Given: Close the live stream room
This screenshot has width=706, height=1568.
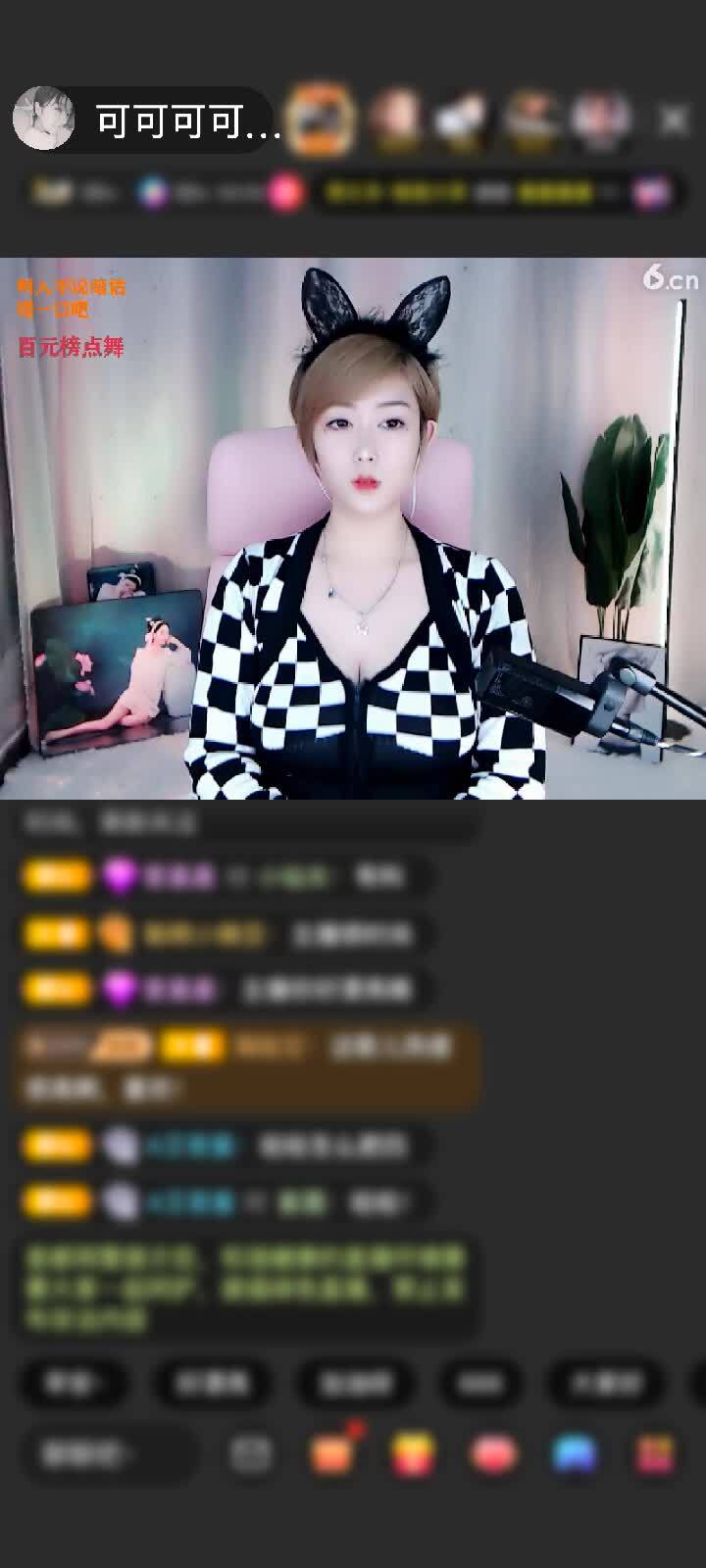Looking at the screenshot, I should tap(674, 120).
